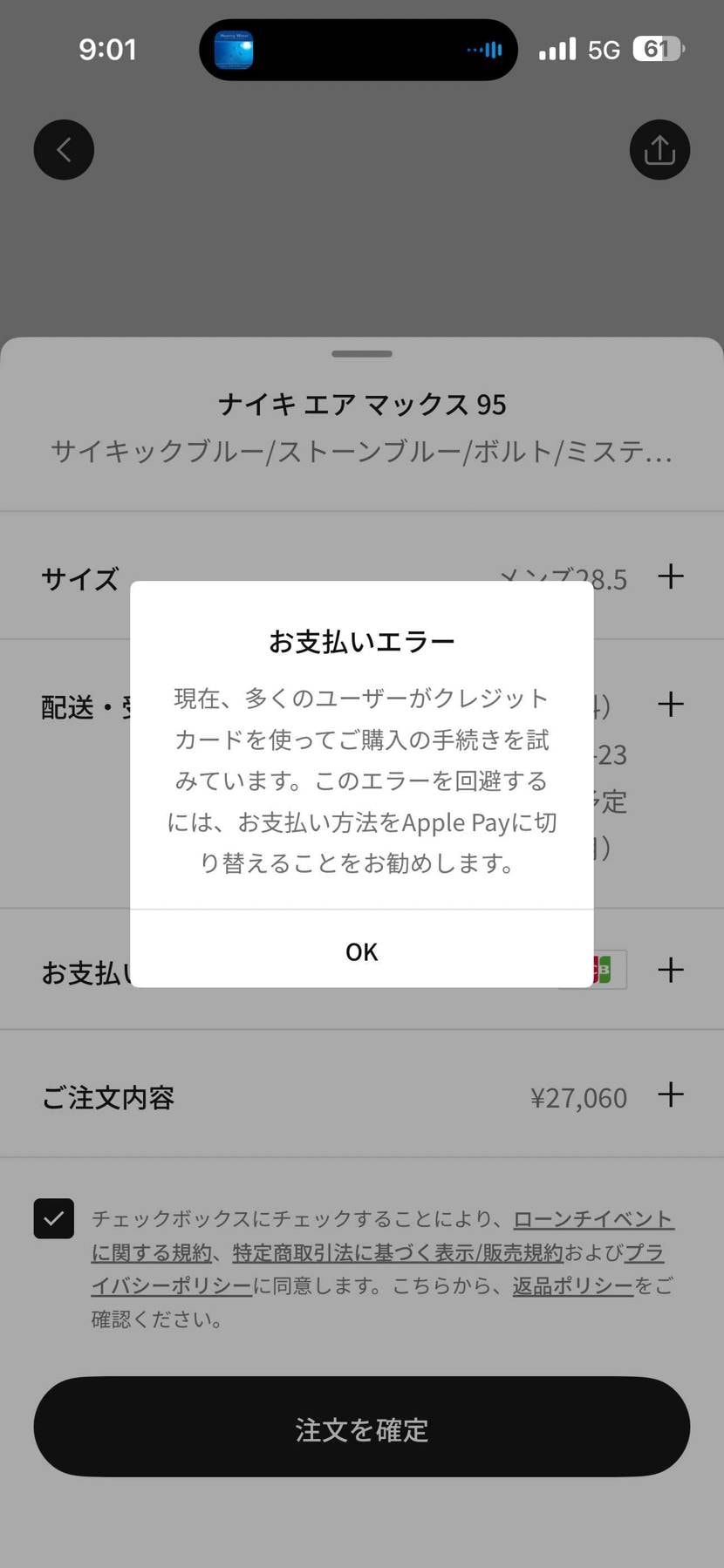Expand the お支払い payment section
The width and height of the screenshot is (724, 1568).
pos(671,970)
